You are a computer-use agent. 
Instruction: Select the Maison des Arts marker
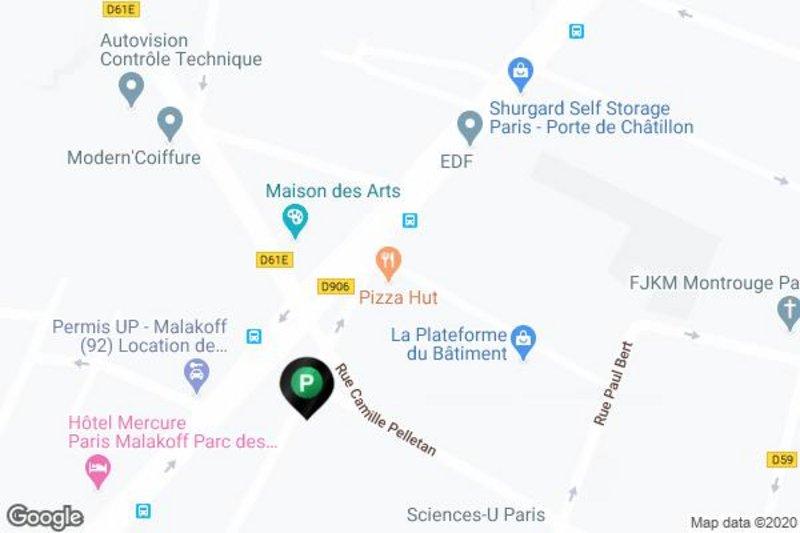[295, 220]
